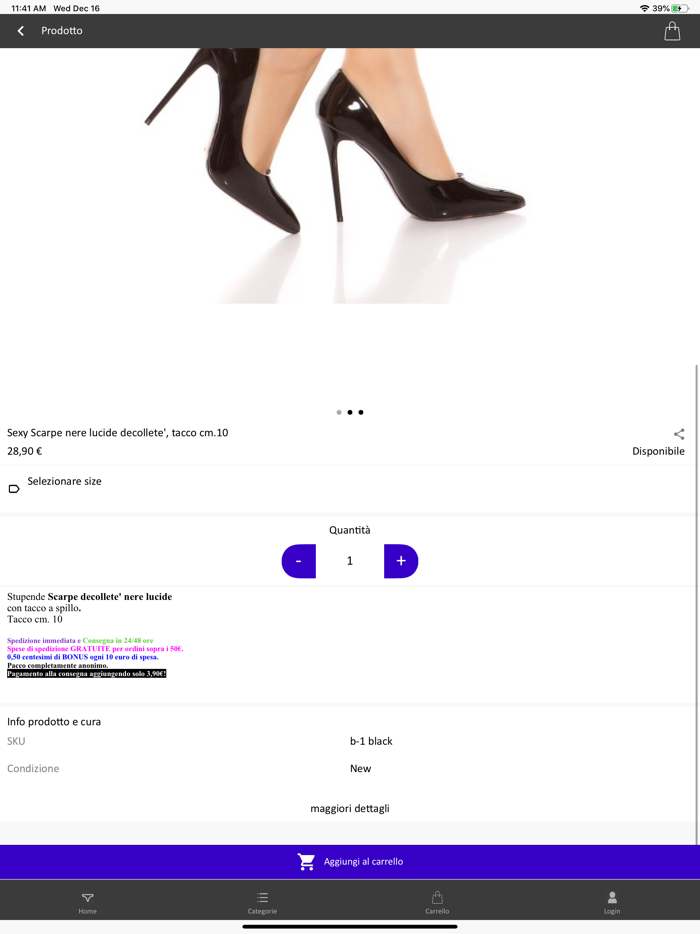Expand maggiori dettagli

tap(350, 808)
